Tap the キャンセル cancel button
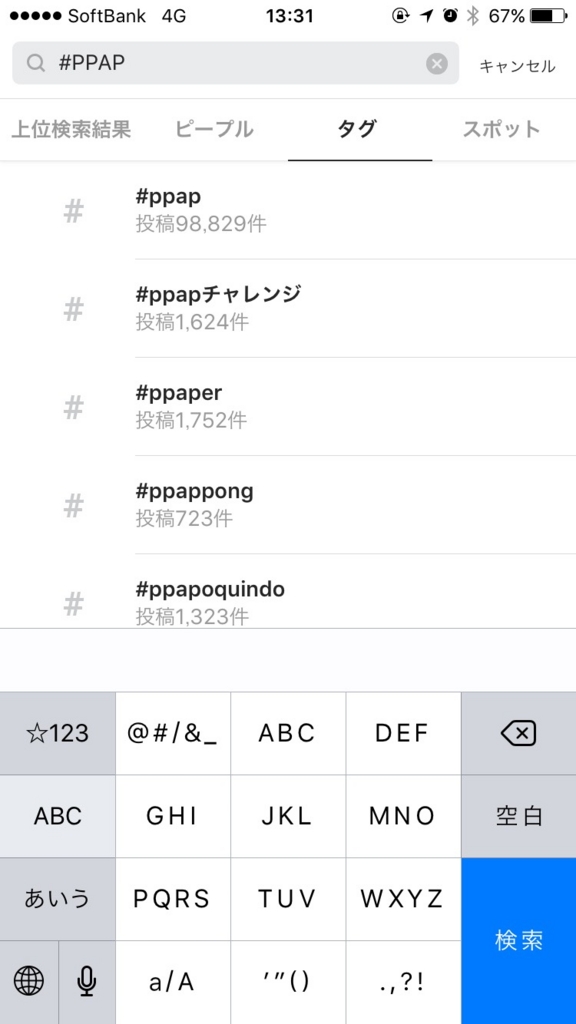Screen dimensions: 576x1024 (517, 66)
